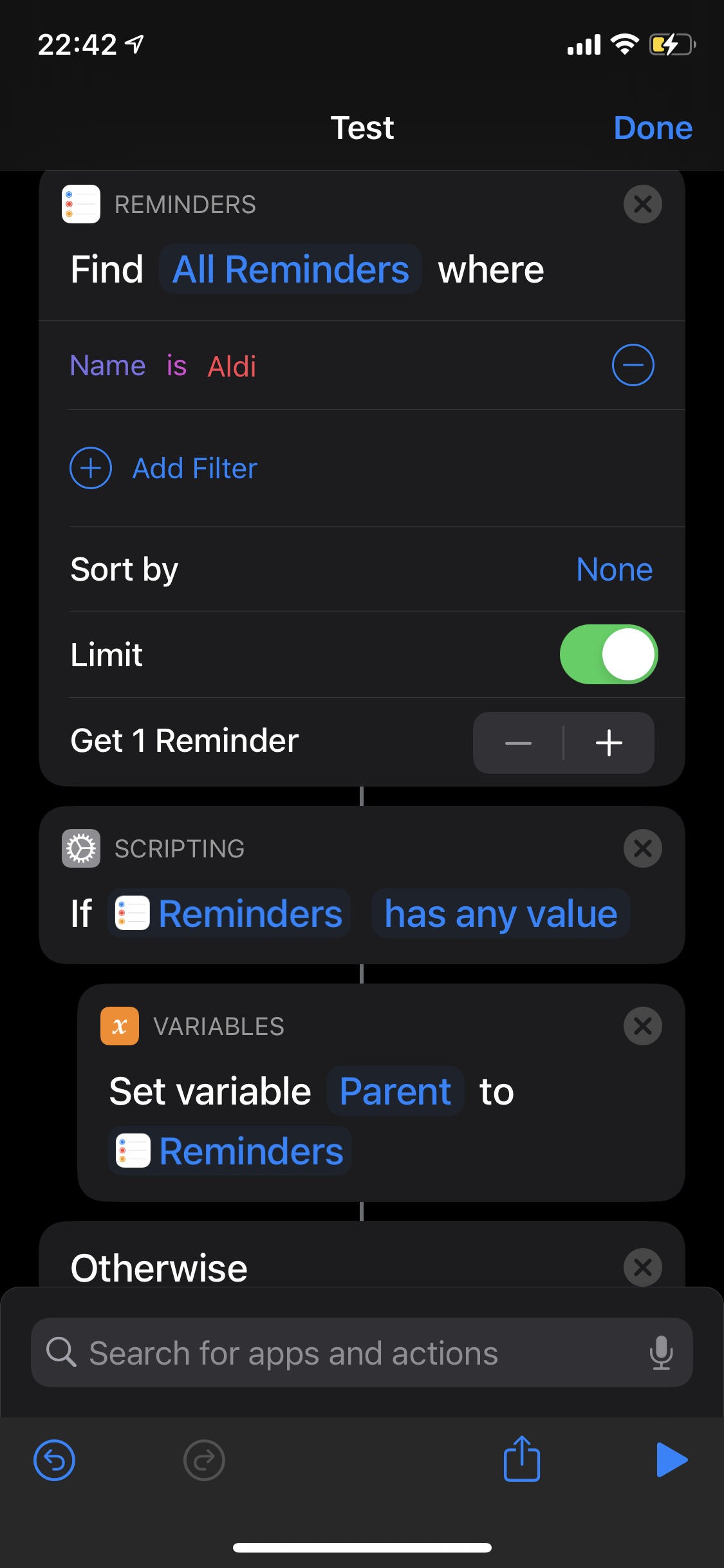Turn off the Limit switch
This screenshot has width=724, height=1568.
[x=608, y=655]
